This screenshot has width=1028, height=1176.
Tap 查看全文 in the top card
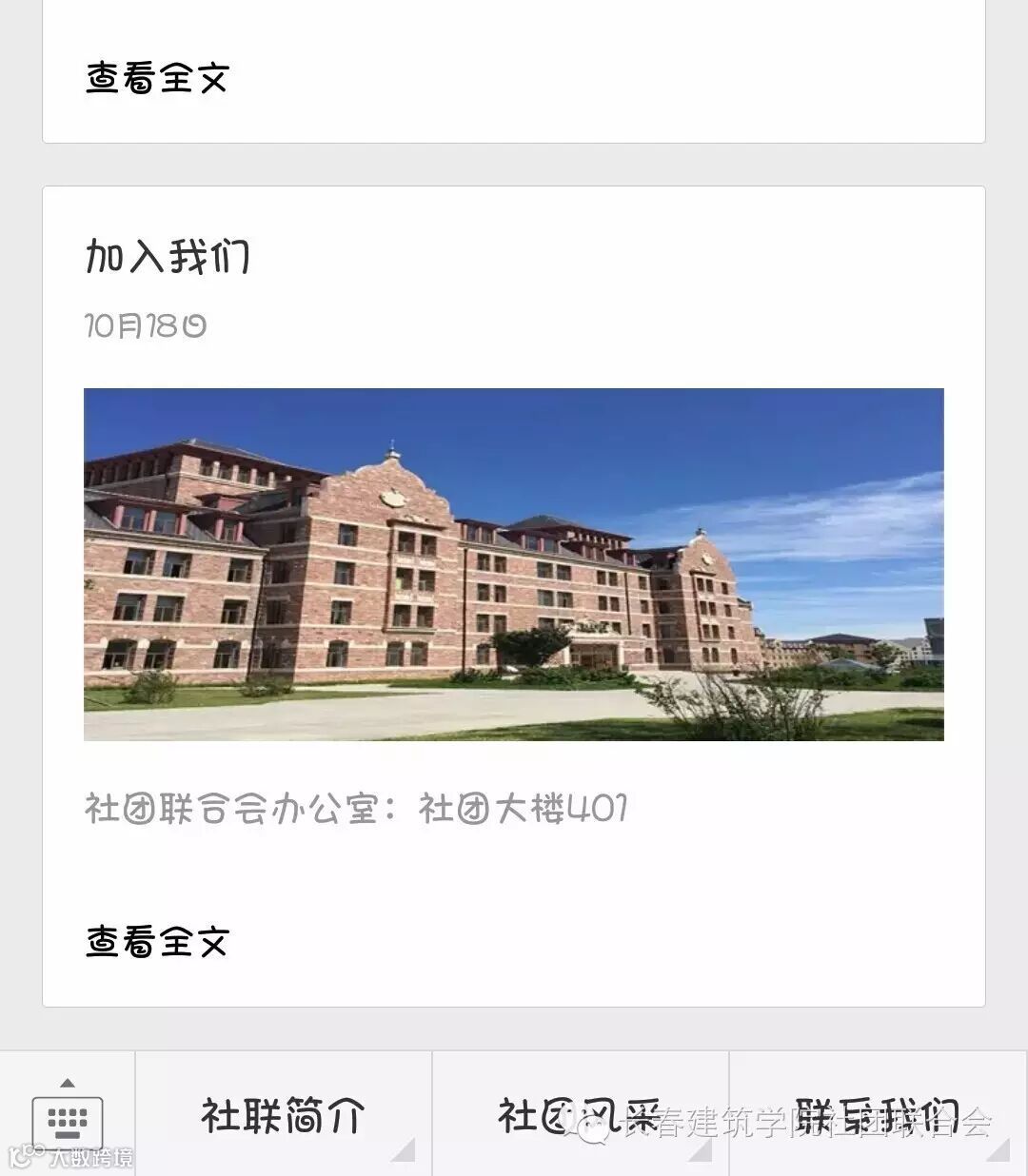[158, 78]
